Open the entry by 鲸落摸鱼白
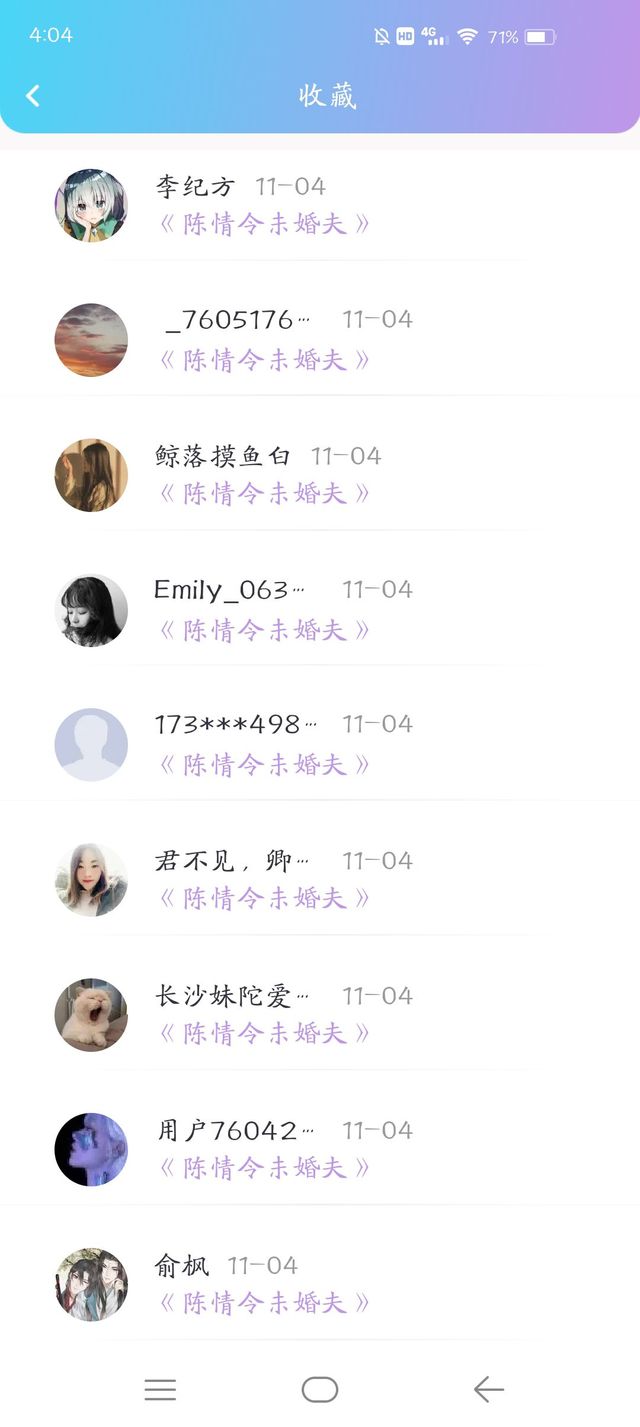This screenshot has width=640, height=1427. pos(320,475)
